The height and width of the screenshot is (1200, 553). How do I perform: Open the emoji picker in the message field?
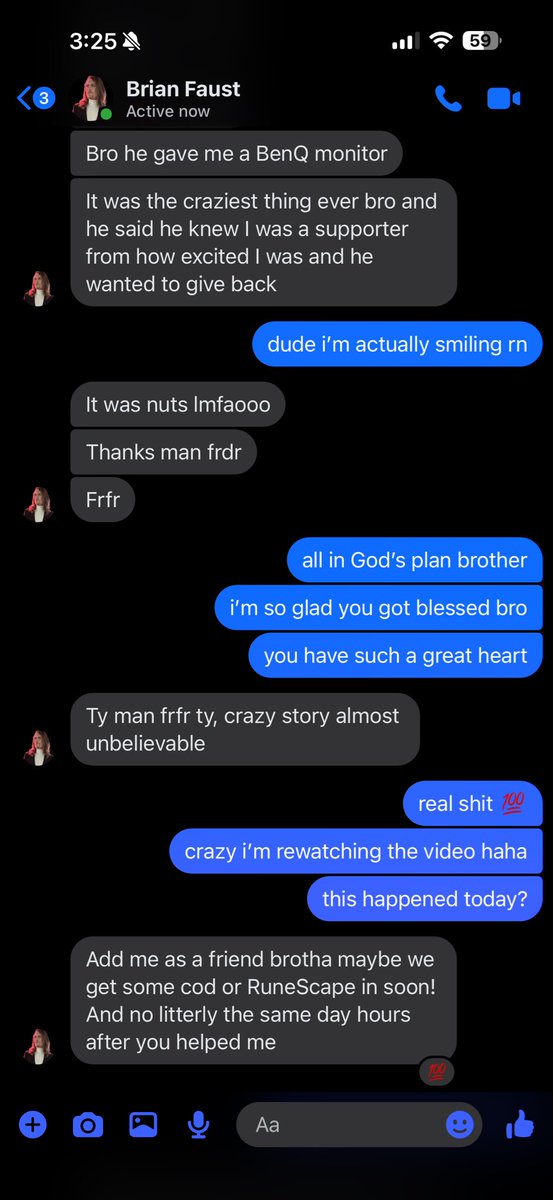pos(459,1125)
